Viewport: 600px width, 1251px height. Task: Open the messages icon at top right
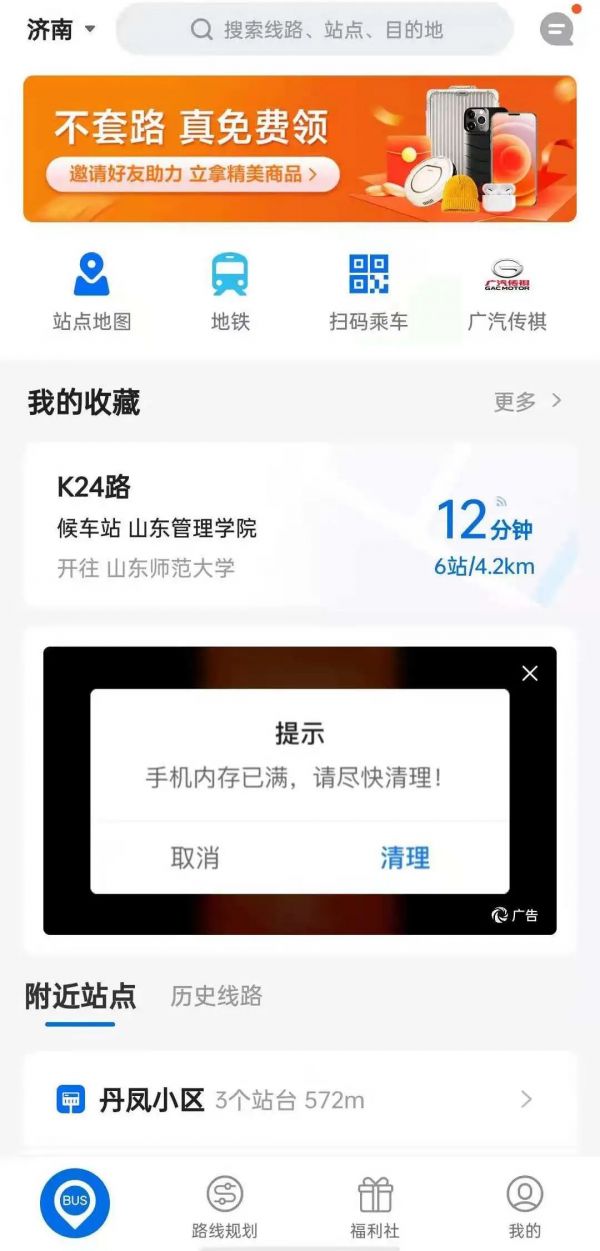tap(557, 28)
